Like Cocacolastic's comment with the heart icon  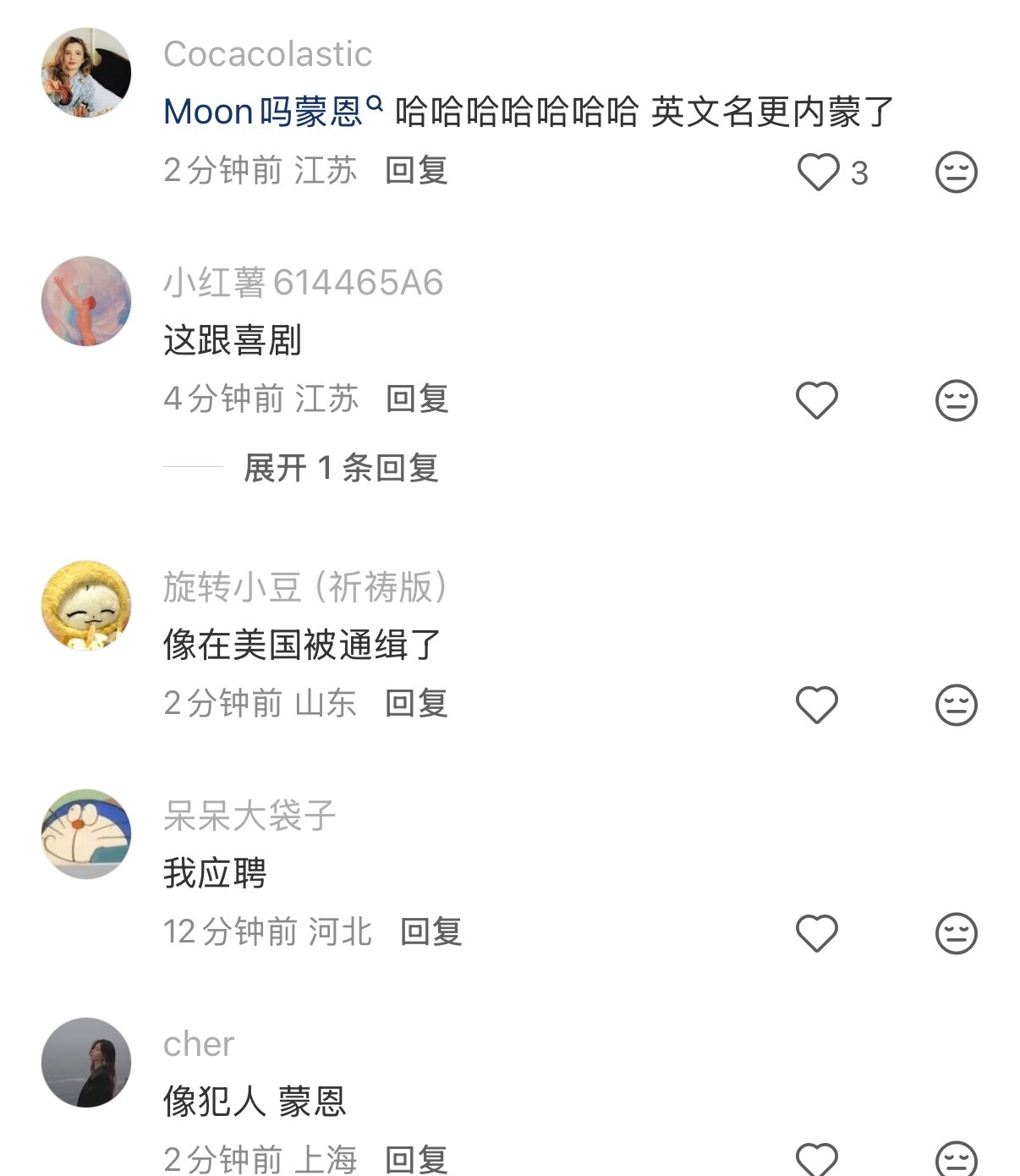tap(817, 170)
